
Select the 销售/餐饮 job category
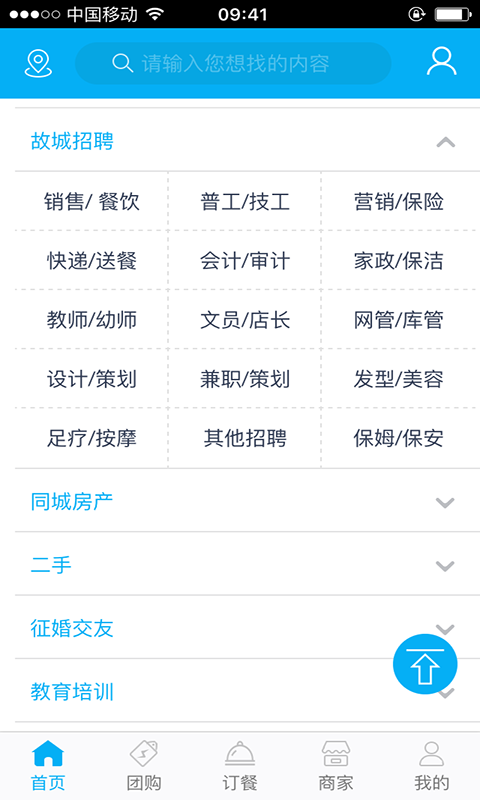[92, 201]
